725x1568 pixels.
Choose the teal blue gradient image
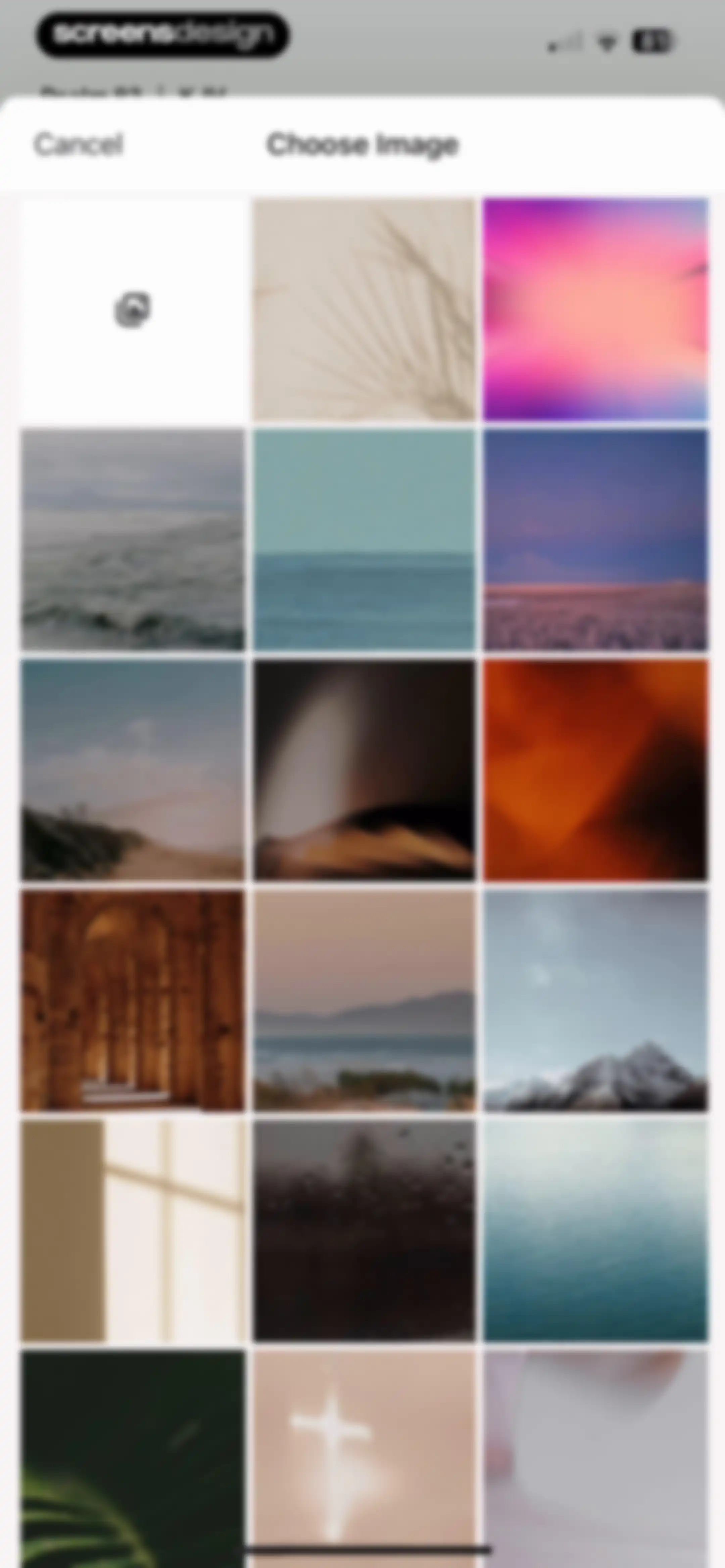pyautogui.click(x=595, y=1230)
